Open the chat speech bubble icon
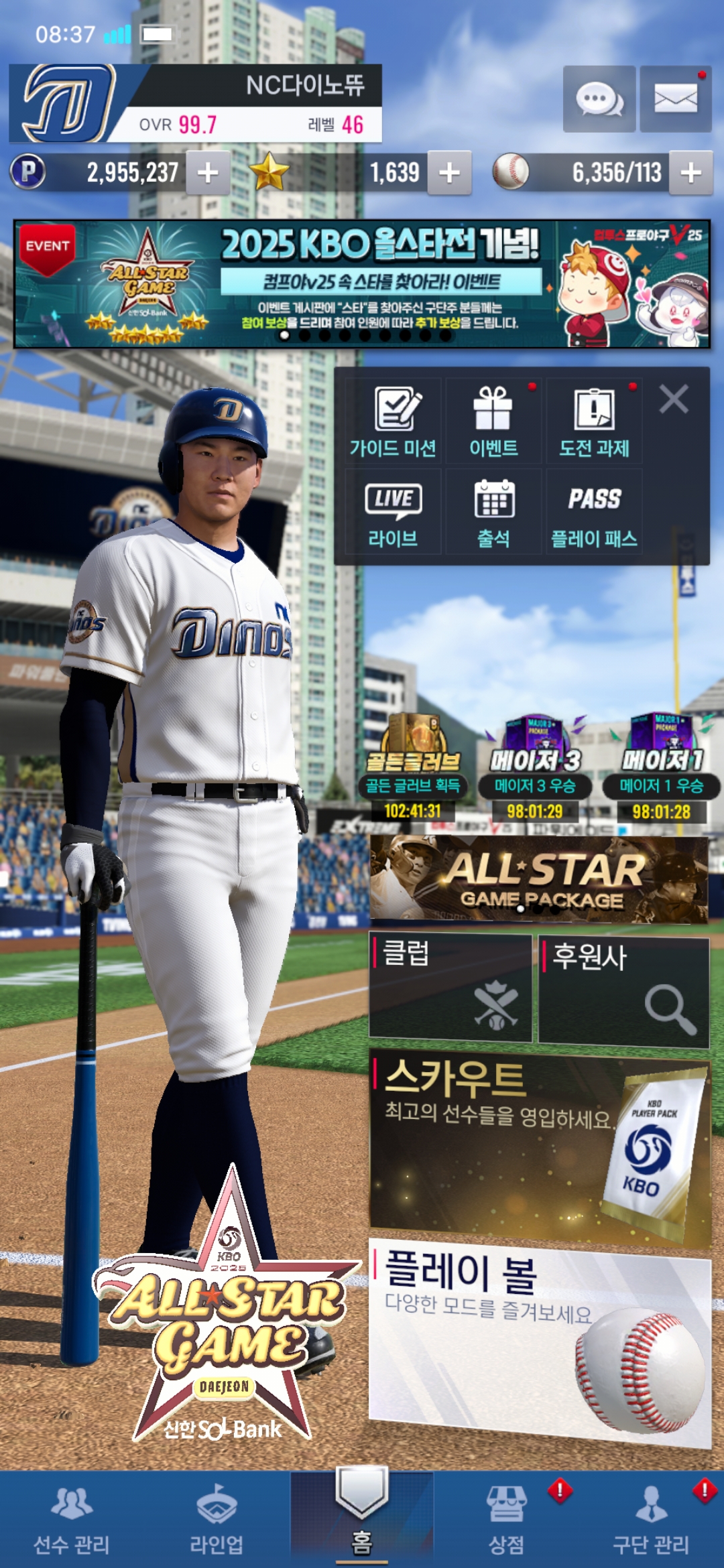724x1568 pixels. pyautogui.click(x=599, y=99)
